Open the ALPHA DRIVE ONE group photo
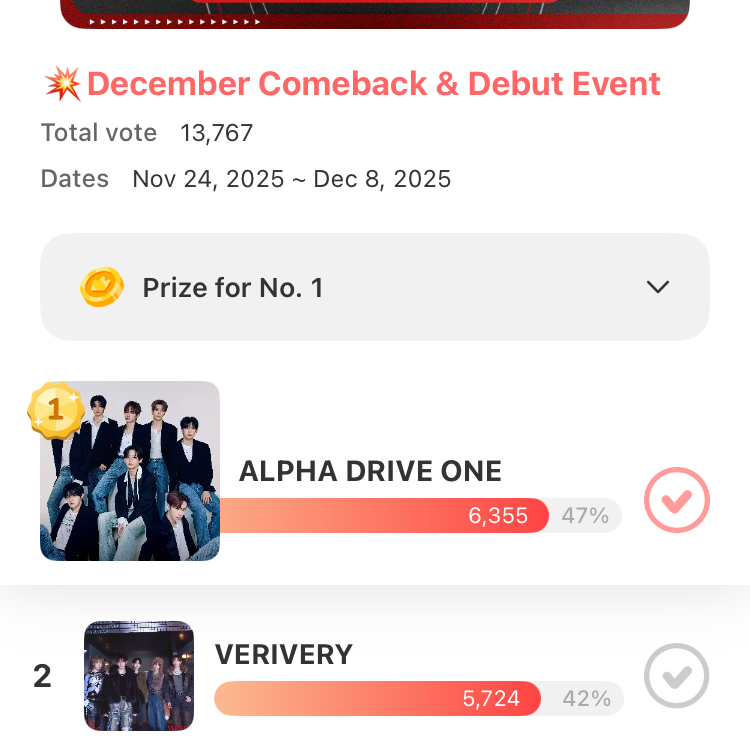 130,471
